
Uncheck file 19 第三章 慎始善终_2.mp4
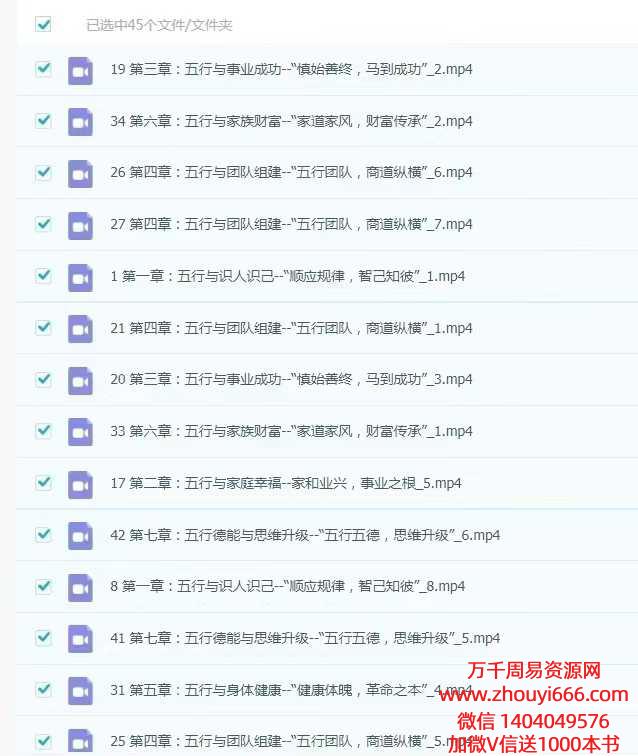43,69
